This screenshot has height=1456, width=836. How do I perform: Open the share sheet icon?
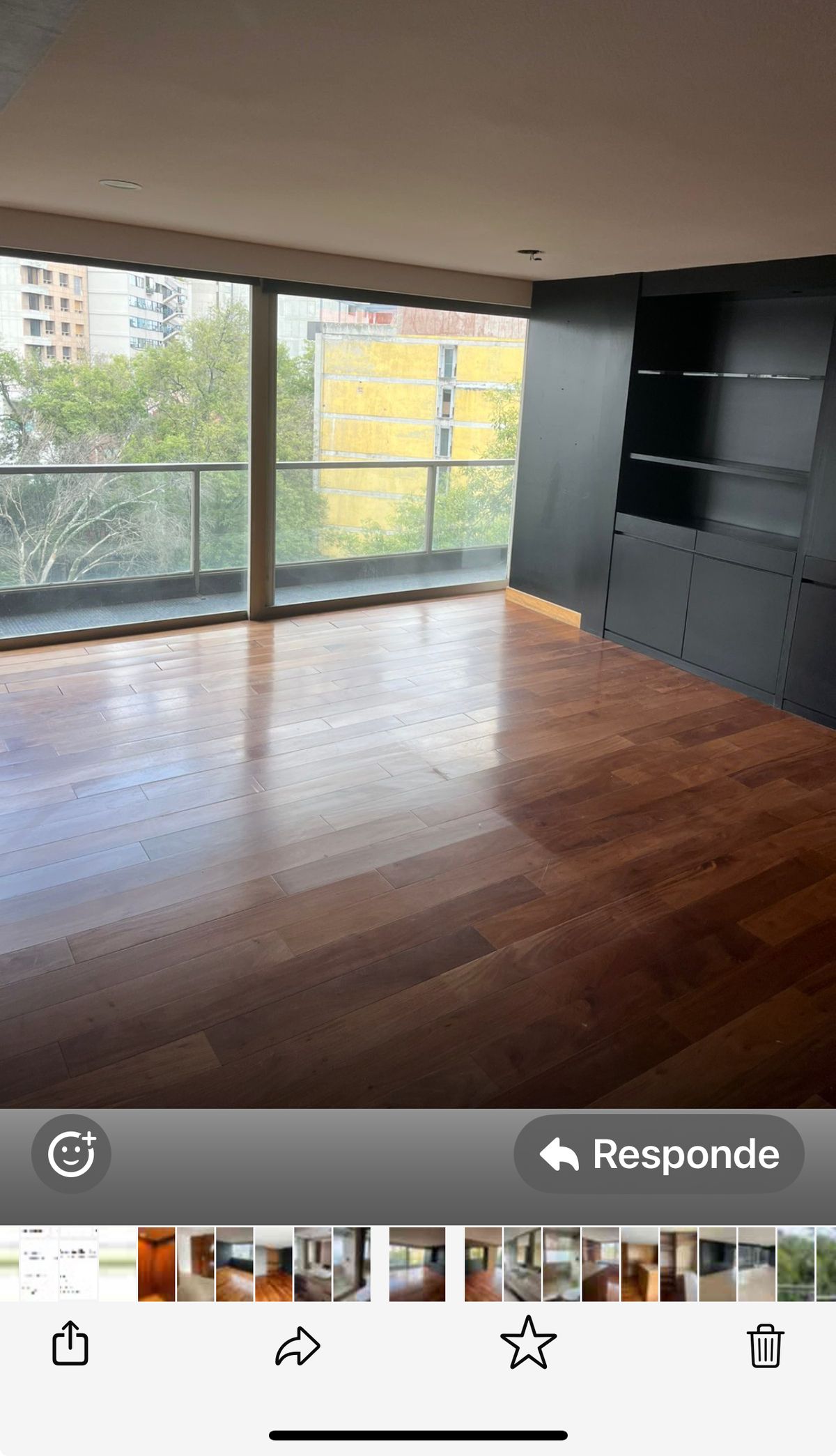[x=70, y=1342]
